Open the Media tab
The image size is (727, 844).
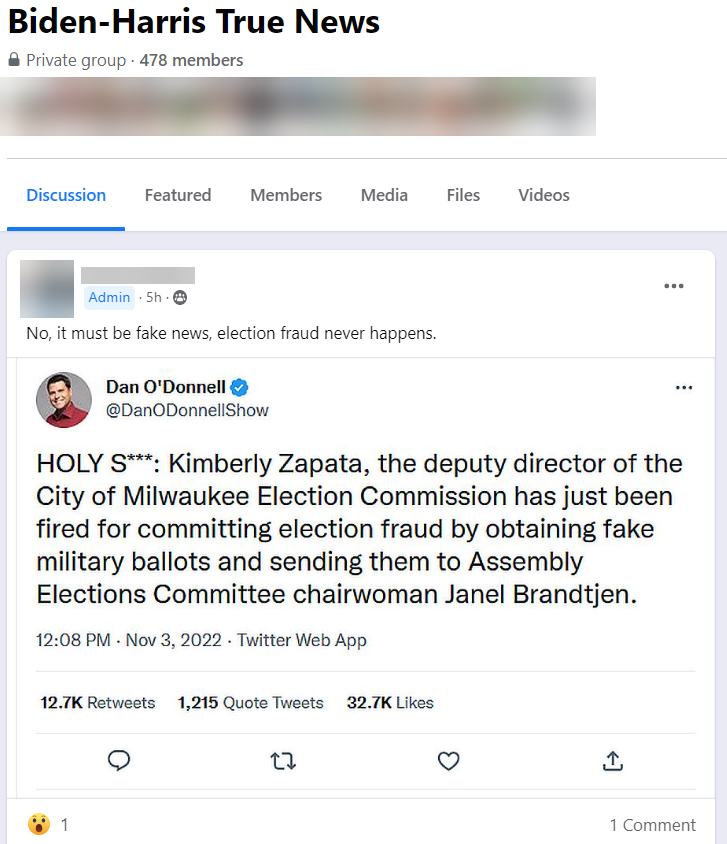tap(384, 195)
